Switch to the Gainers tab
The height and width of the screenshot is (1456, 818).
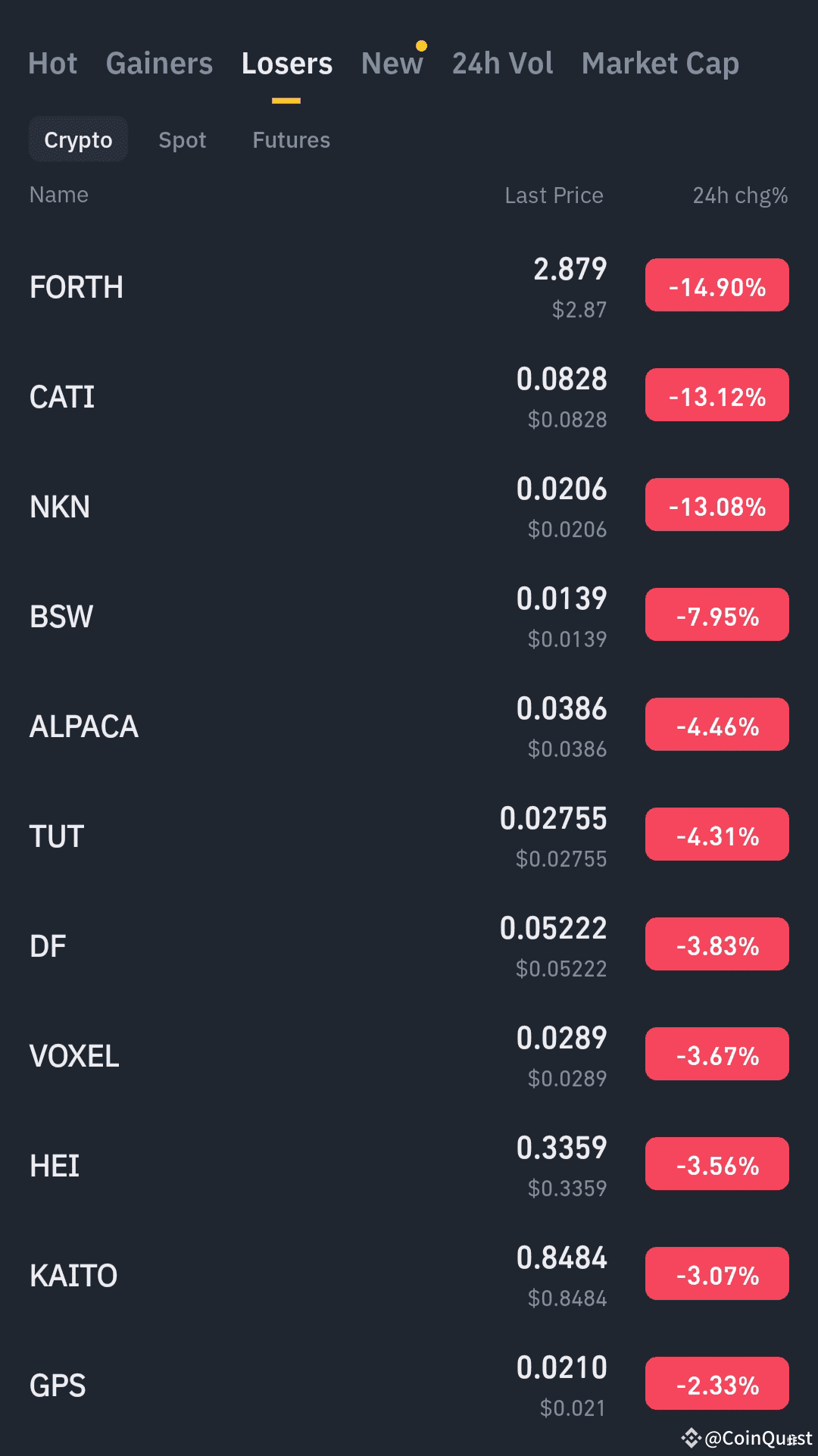(x=159, y=64)
